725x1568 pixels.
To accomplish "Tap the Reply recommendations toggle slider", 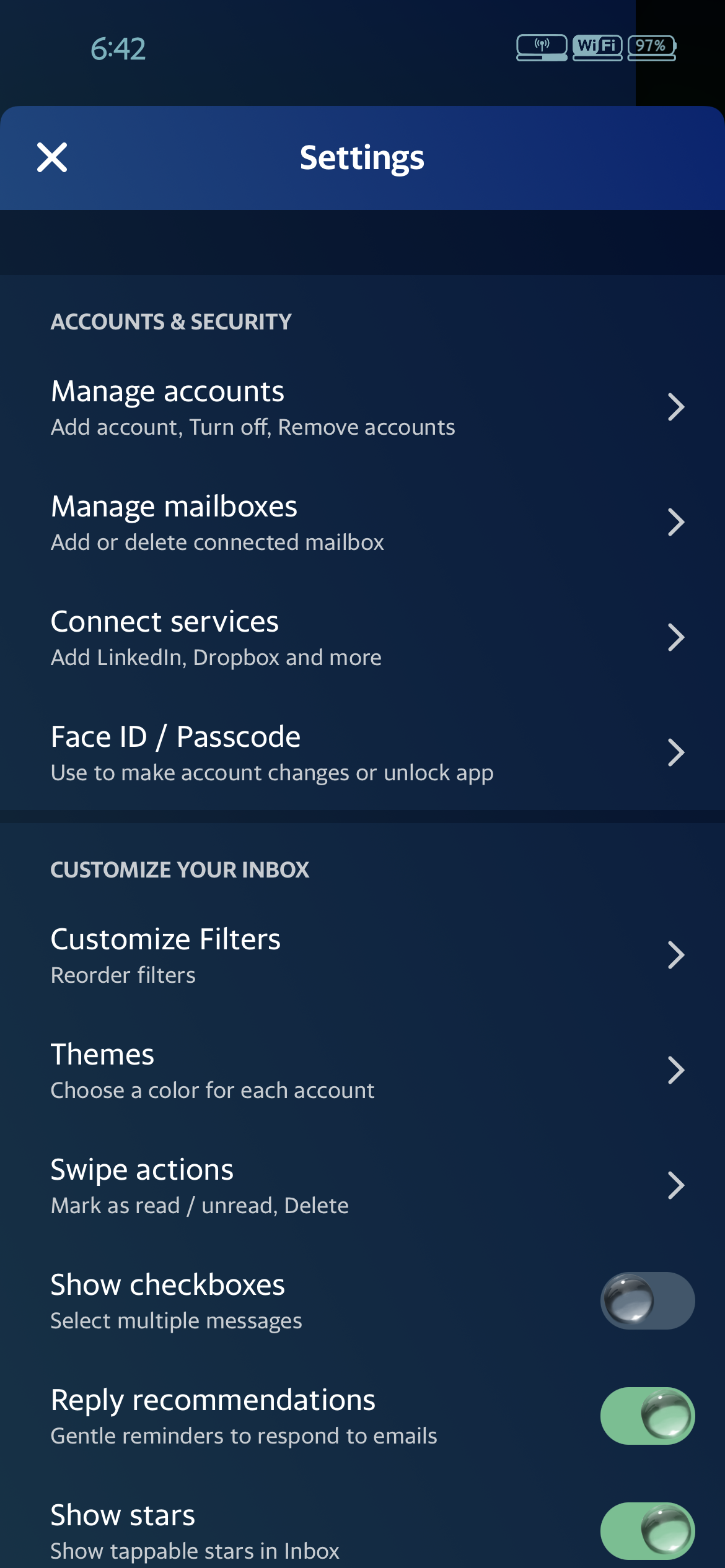I will 646,1416.
